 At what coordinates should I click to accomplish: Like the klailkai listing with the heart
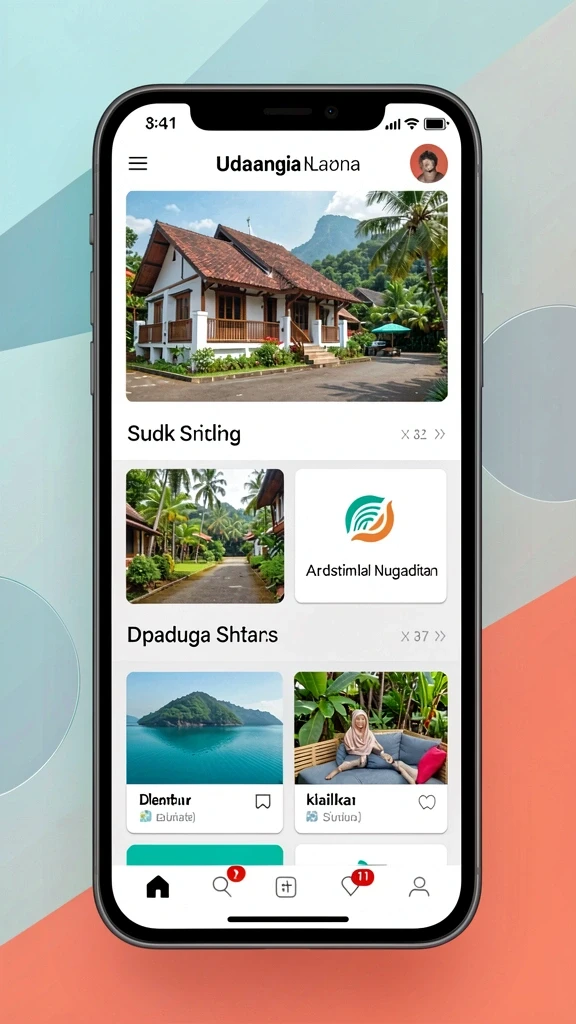(427, 802)
